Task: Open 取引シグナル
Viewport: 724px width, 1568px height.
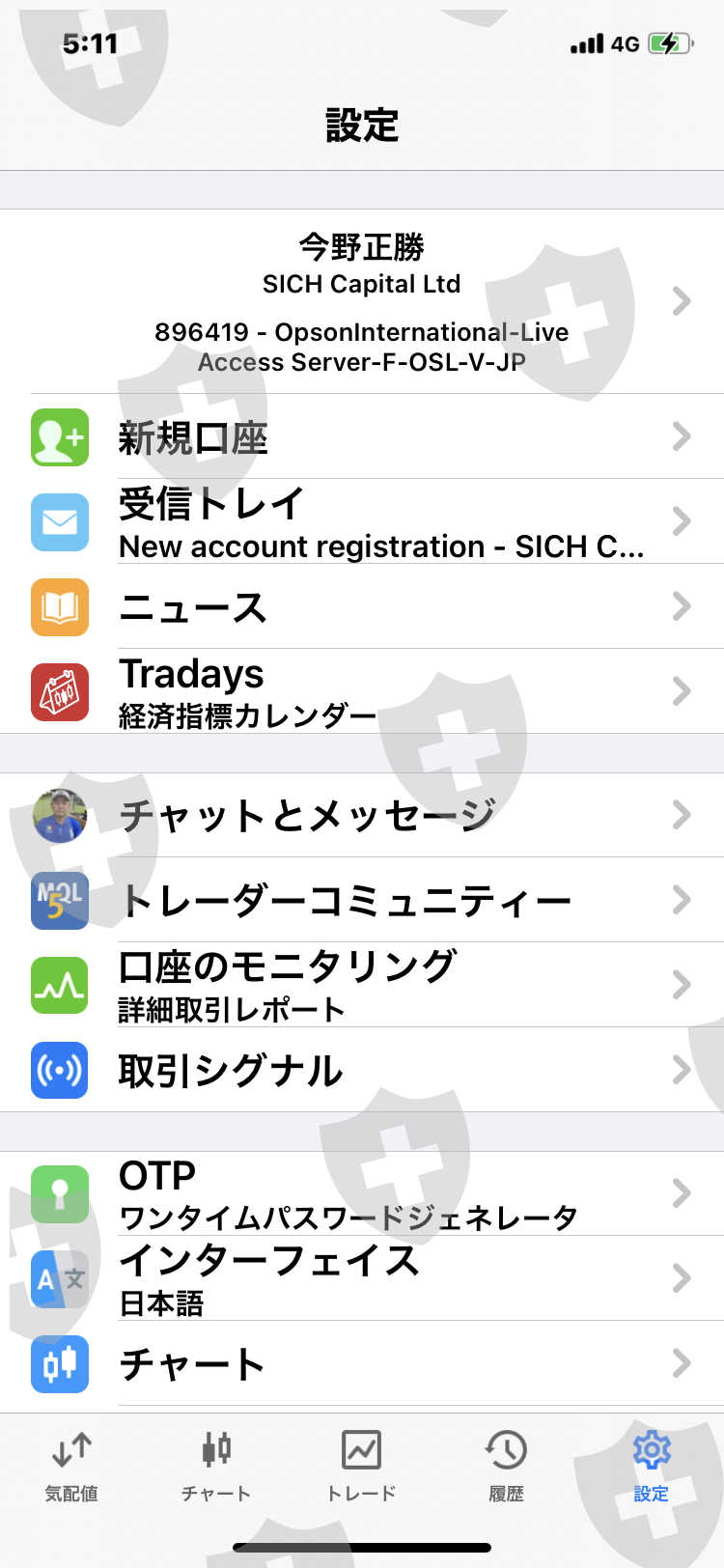Action: tap(362, 1070)
